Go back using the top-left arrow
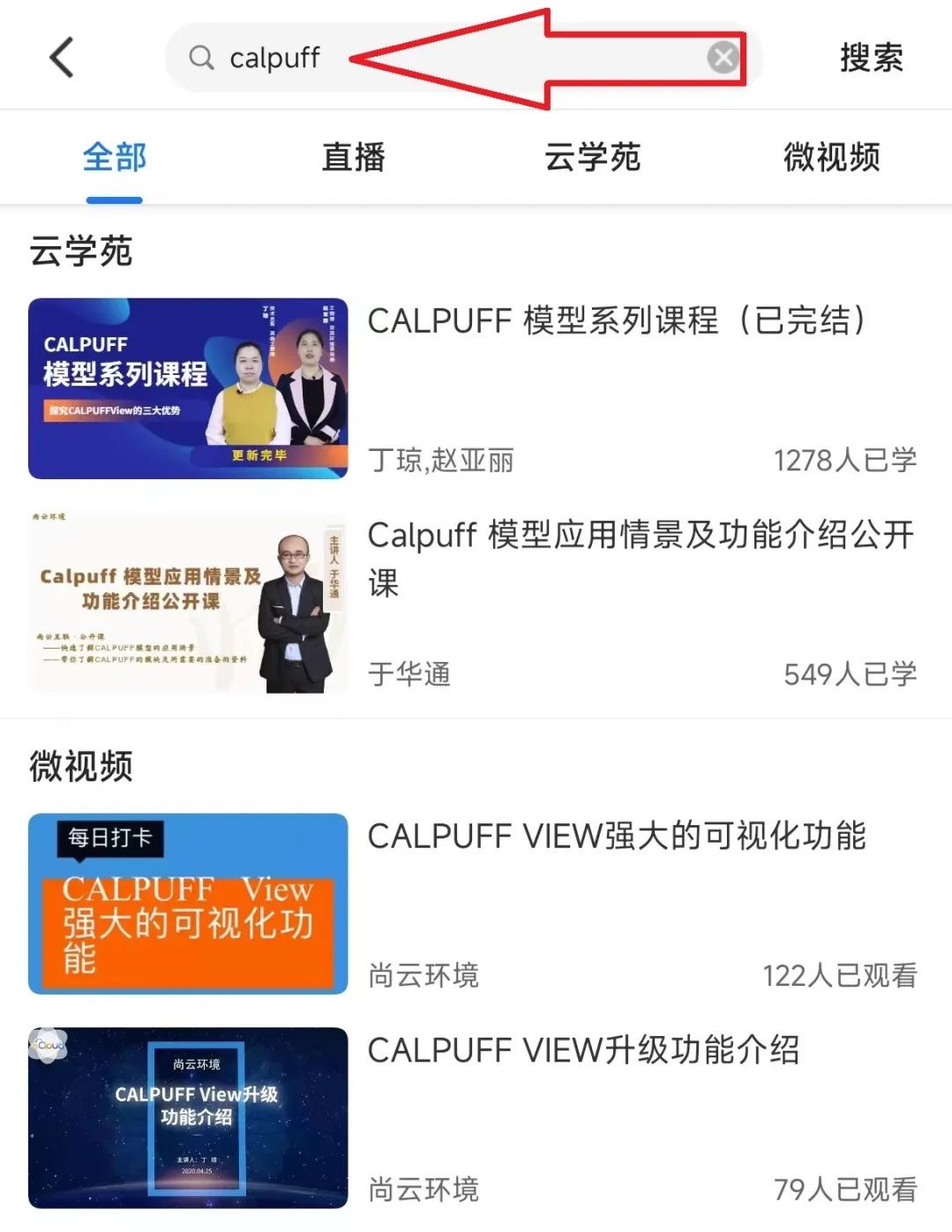Screen dimensions: 952x1232 click(62, 58)
